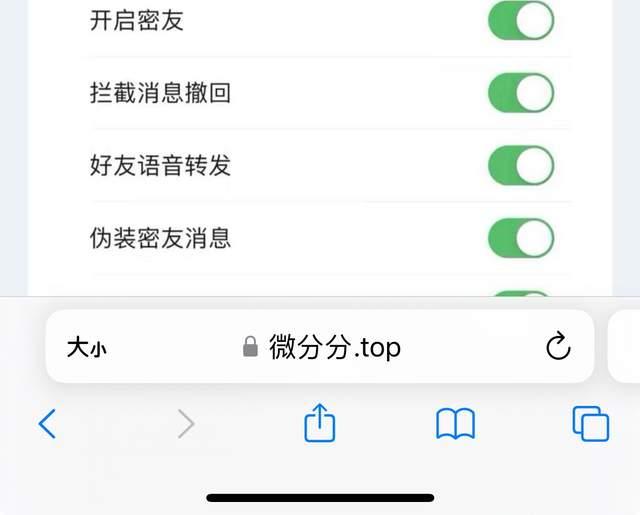Switch off 伪装密友消息
This screenshot has width=640, height=515.
(x=521, y=238)
